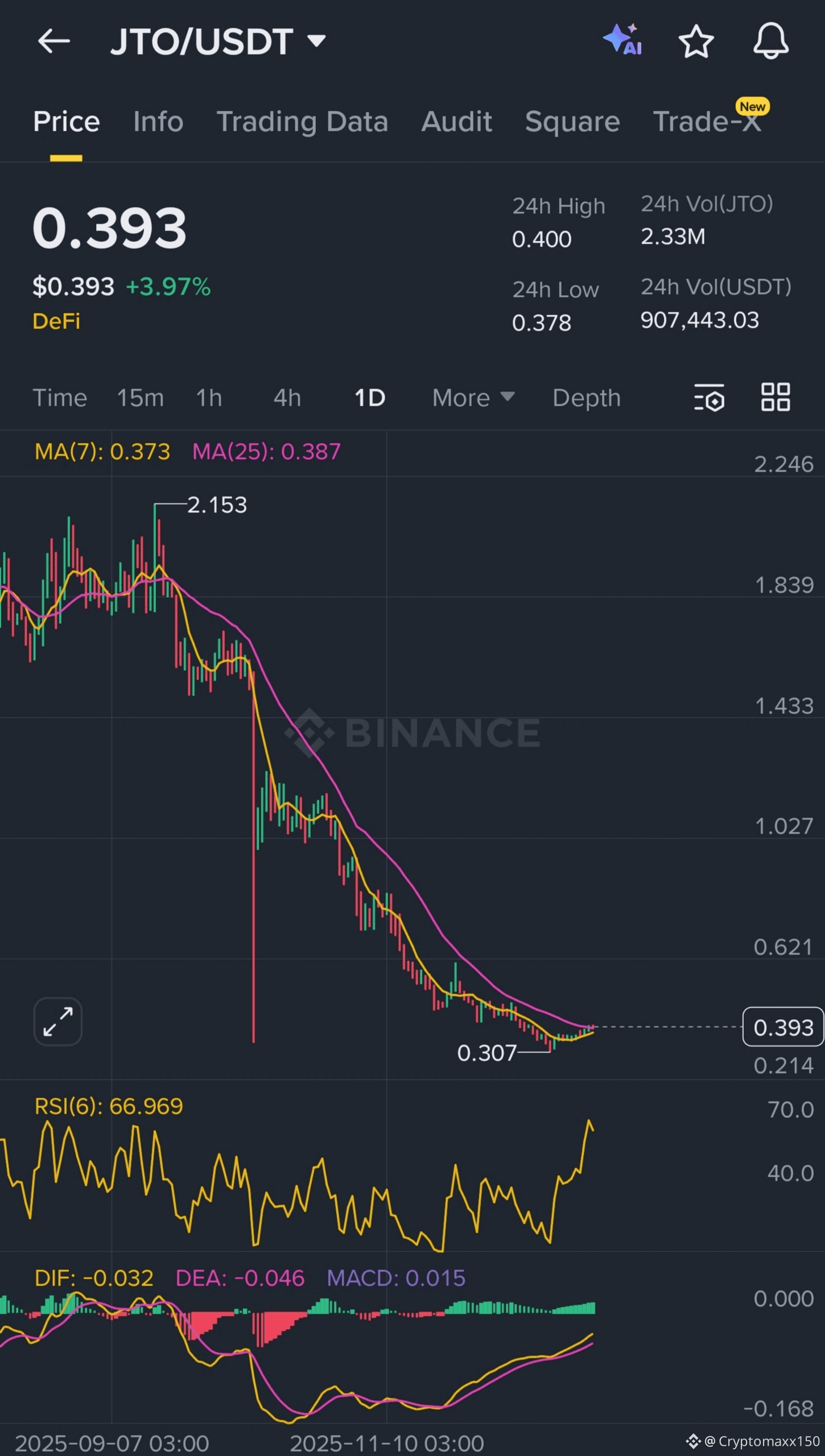825x1456 pixels.
Task: Select the 1h chart interval
Action: (209, 398)
